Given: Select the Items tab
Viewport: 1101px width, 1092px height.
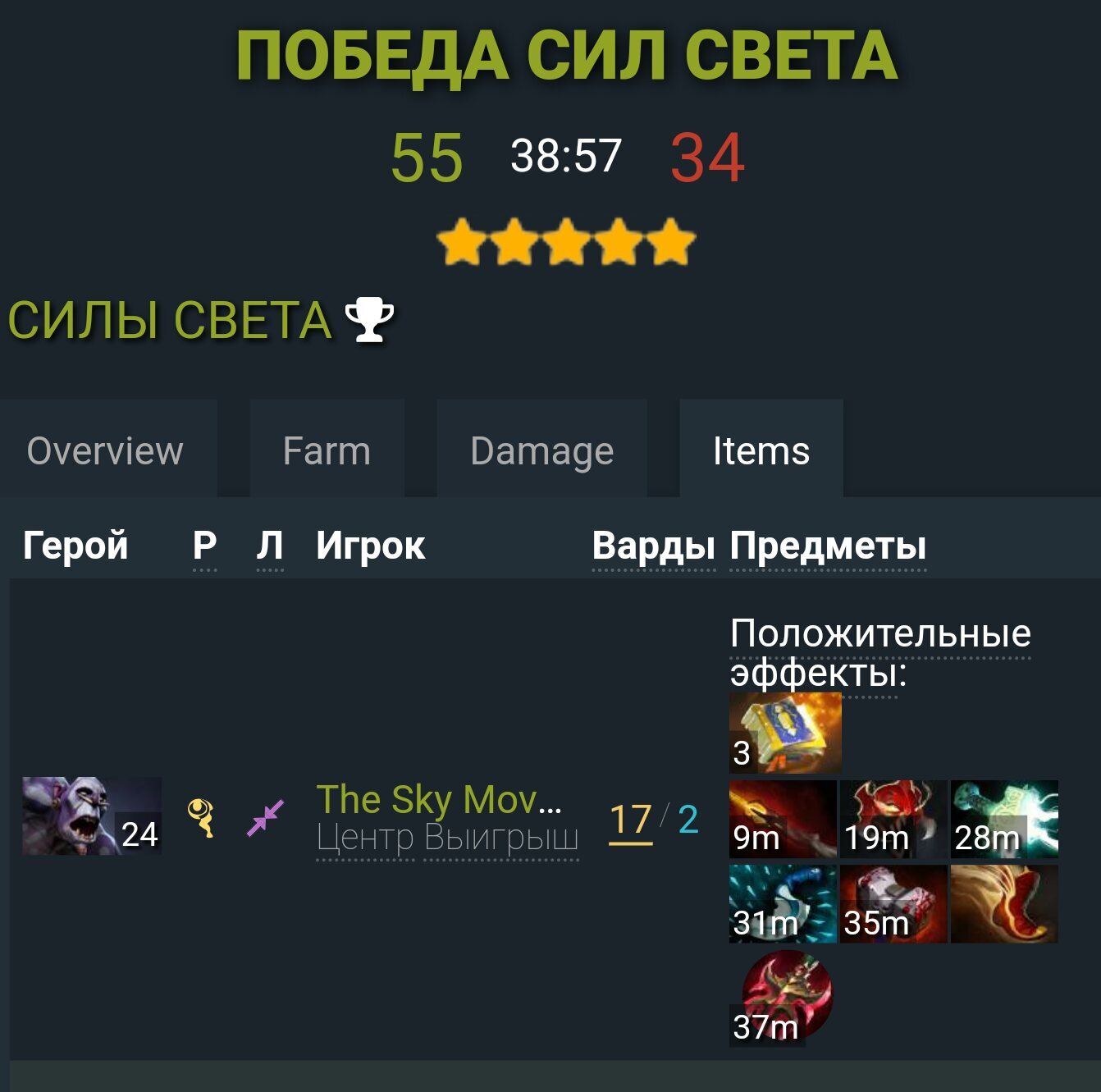Looking at the screenshot, I should tap(761, 450).
